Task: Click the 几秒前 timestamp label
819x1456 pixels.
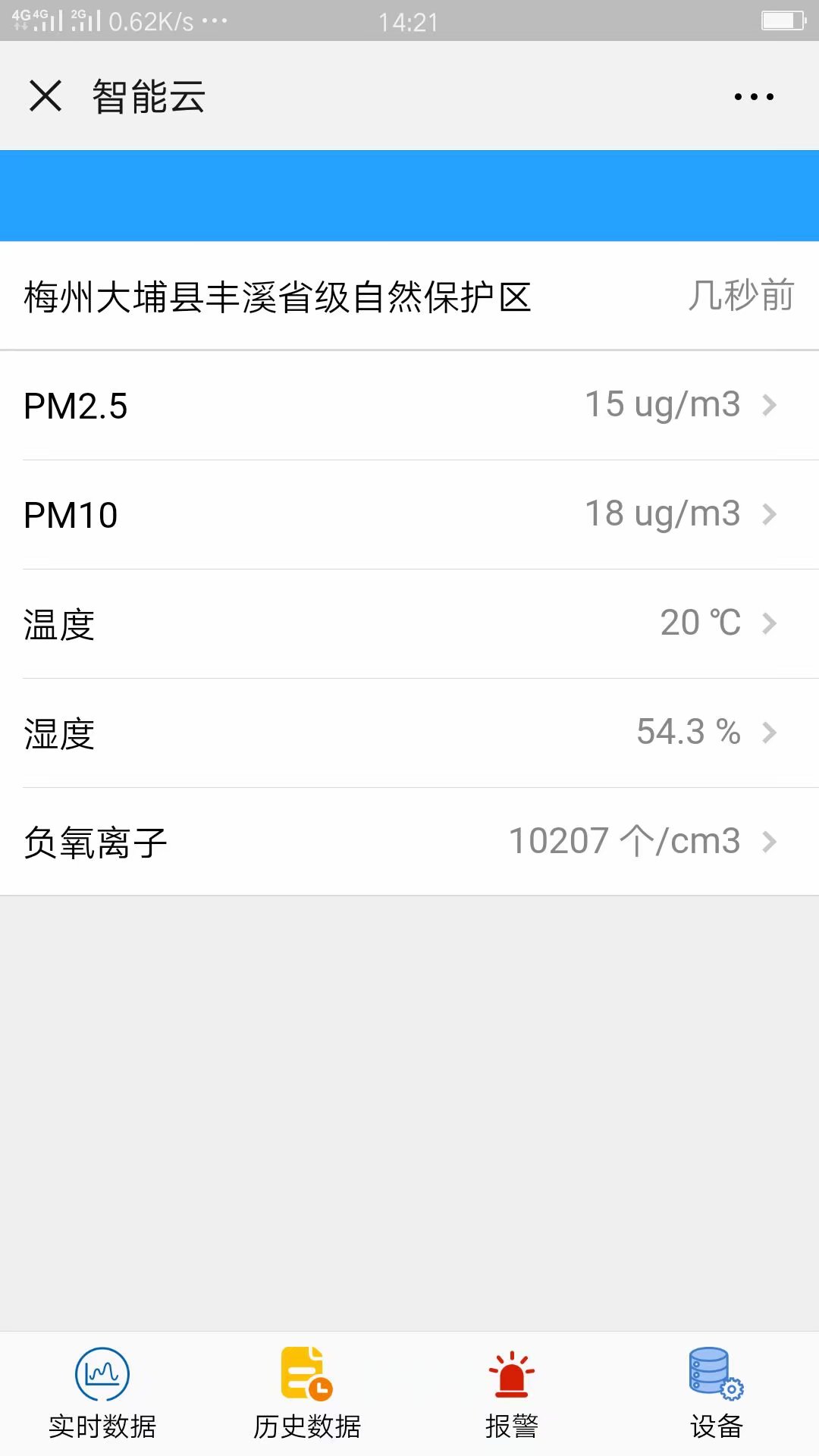Action: (740, 297)
